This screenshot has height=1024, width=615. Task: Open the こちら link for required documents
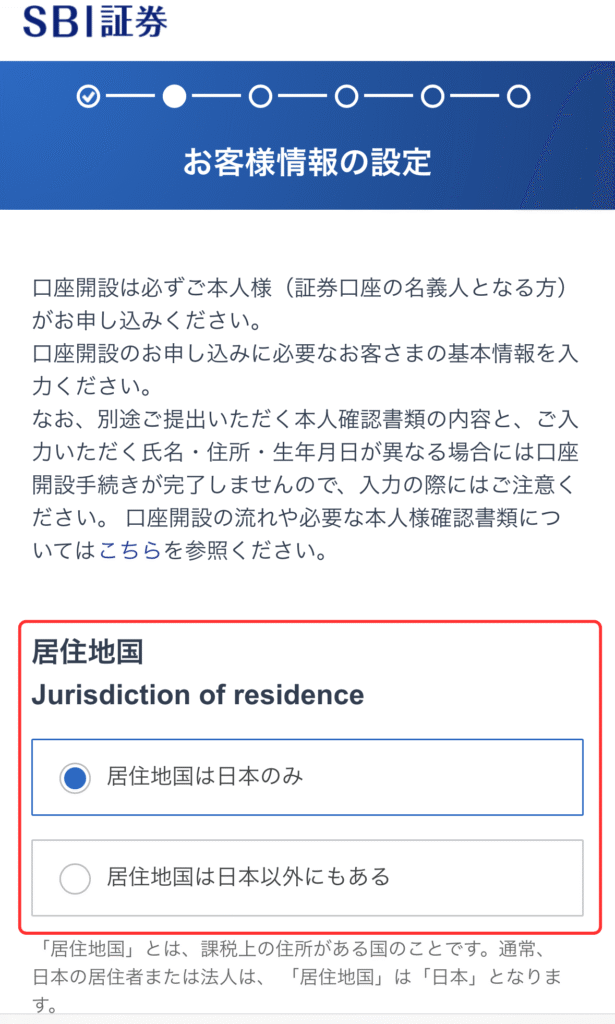pos(129,551)
